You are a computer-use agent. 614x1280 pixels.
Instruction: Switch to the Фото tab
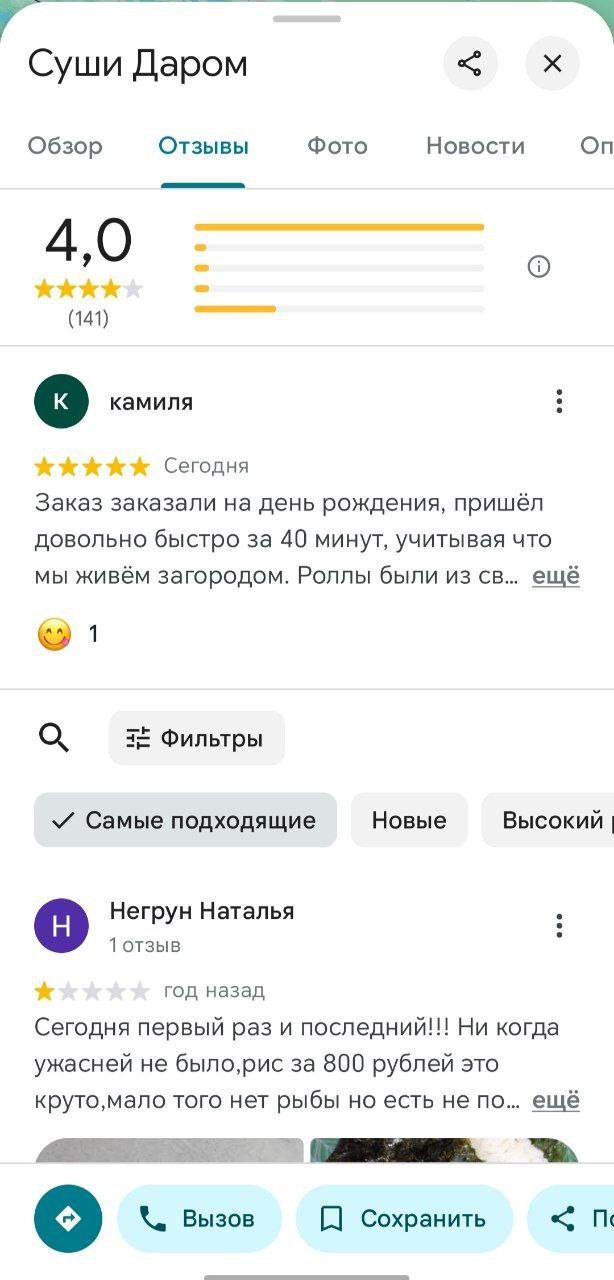click(x=337, y=146)
